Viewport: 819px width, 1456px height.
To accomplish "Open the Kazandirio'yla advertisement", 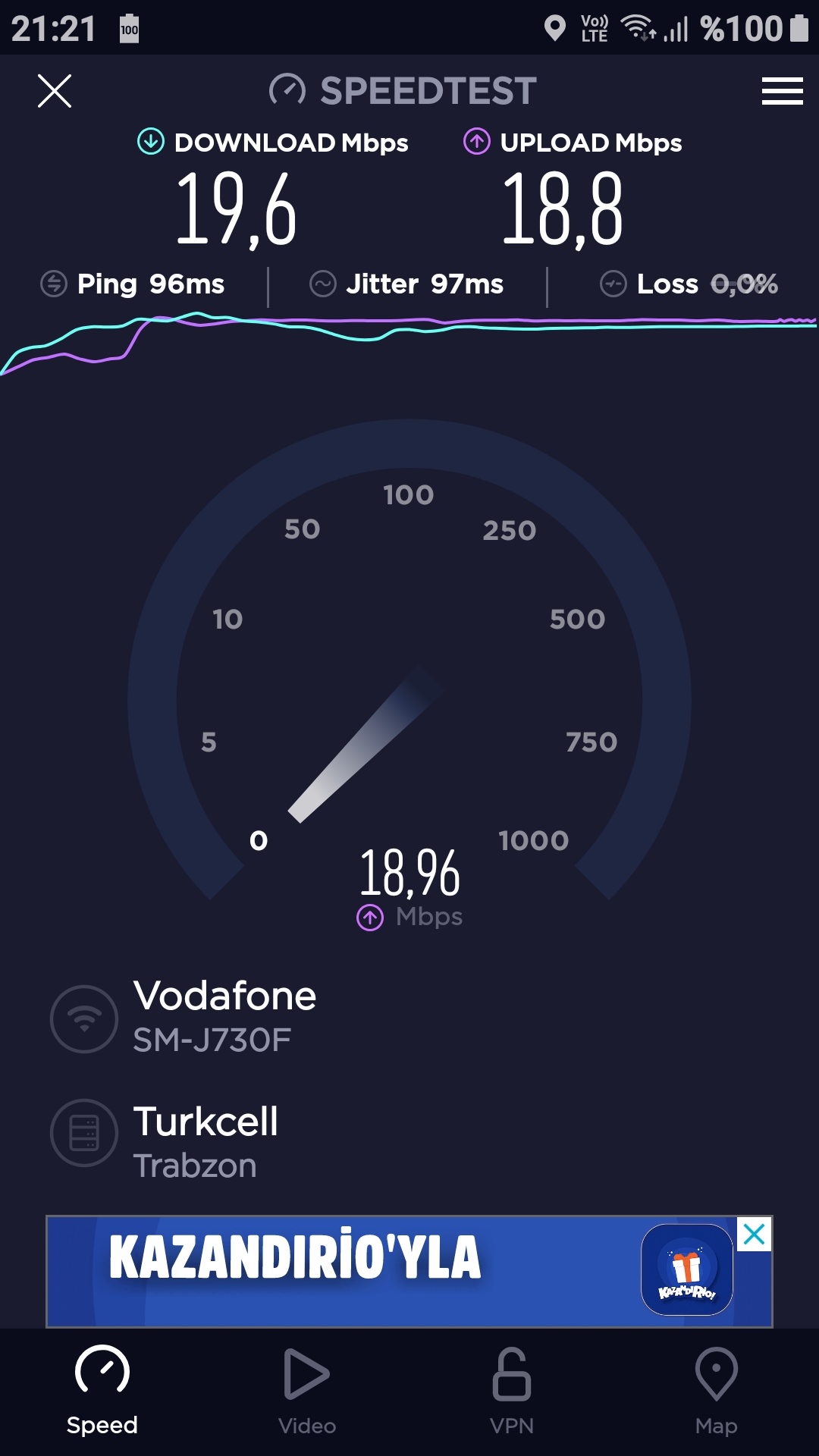I will click(394, 1272).
